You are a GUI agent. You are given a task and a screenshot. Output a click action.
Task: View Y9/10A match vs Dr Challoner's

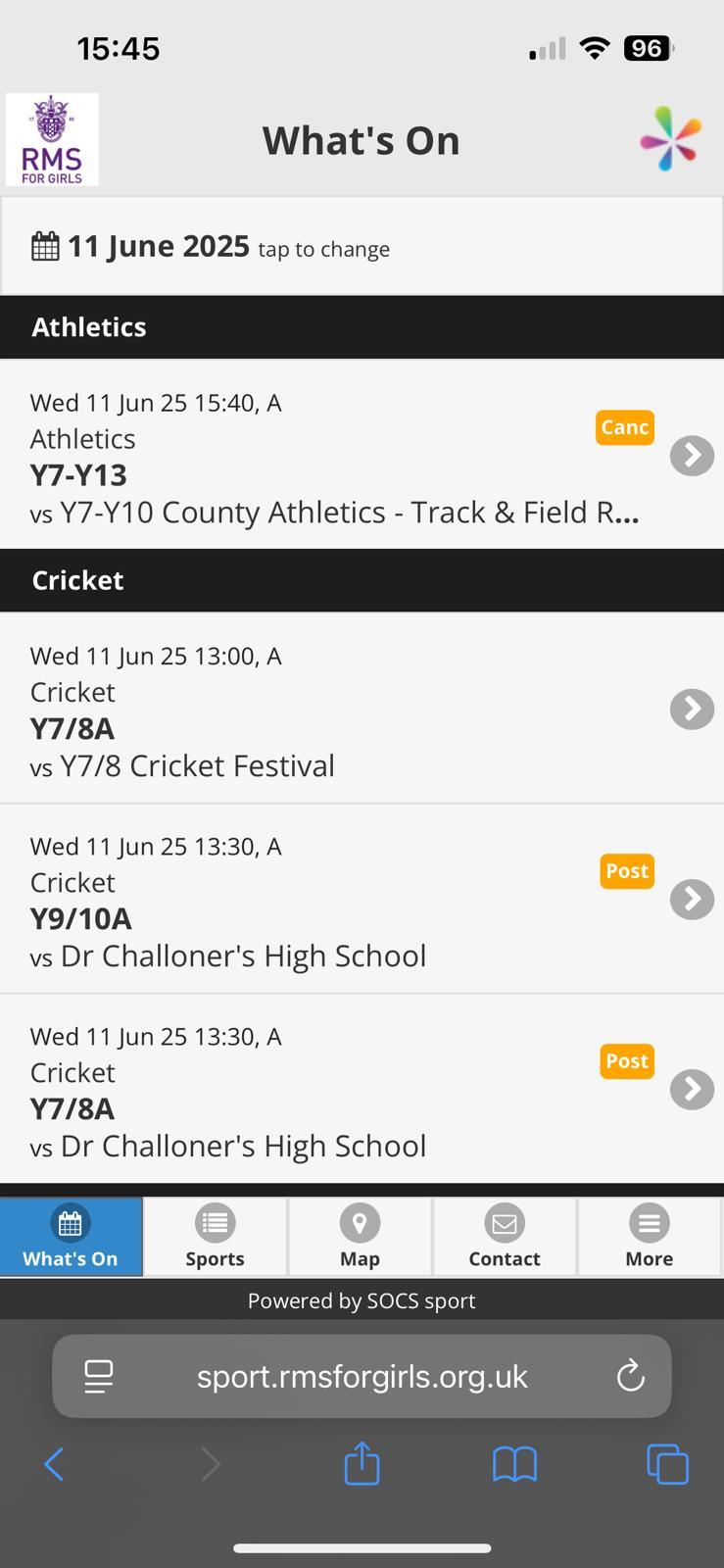point(692,899)
